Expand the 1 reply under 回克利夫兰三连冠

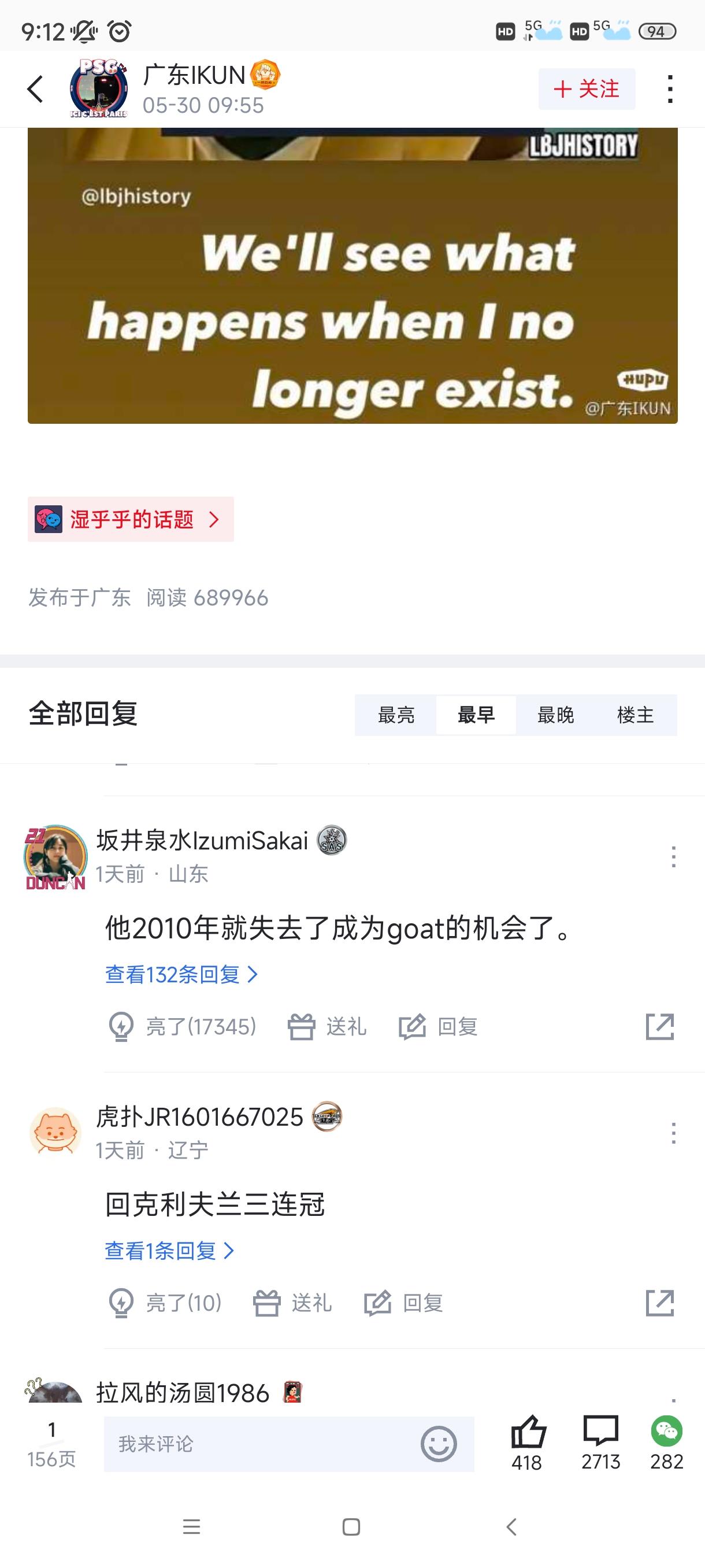click(x=169, y=1251)
